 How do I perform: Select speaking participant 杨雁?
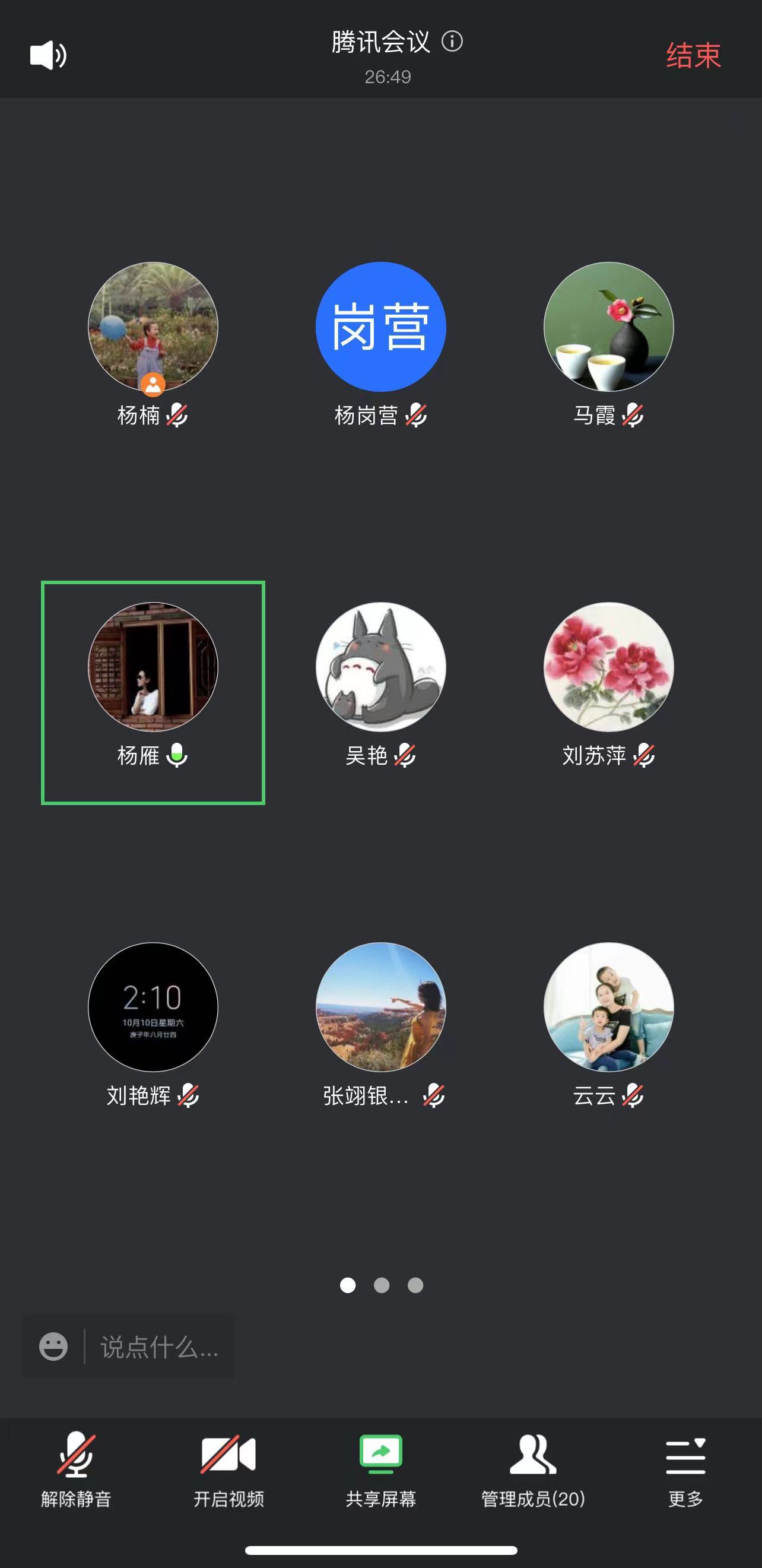153,667
